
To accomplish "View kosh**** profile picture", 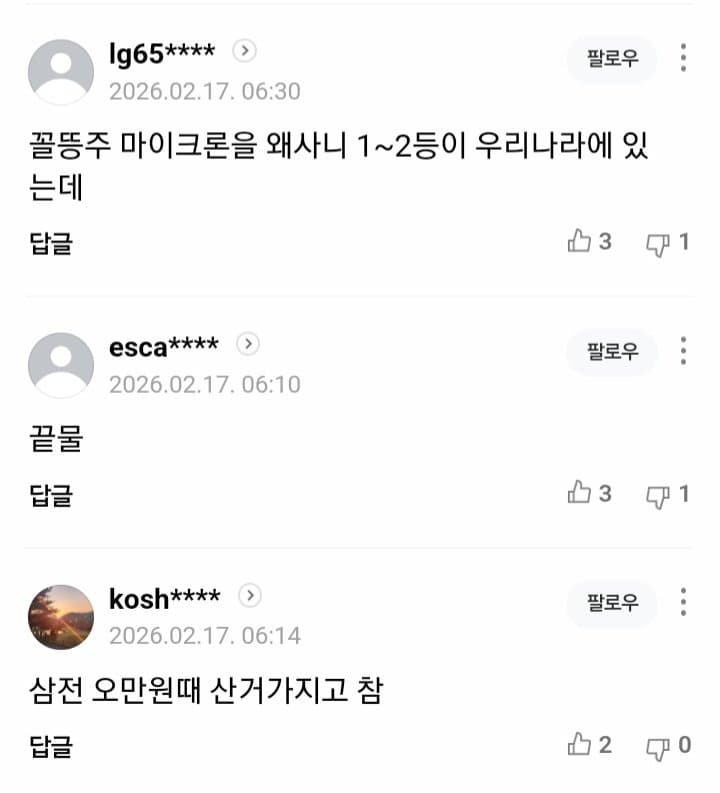I will click(61, 617).
